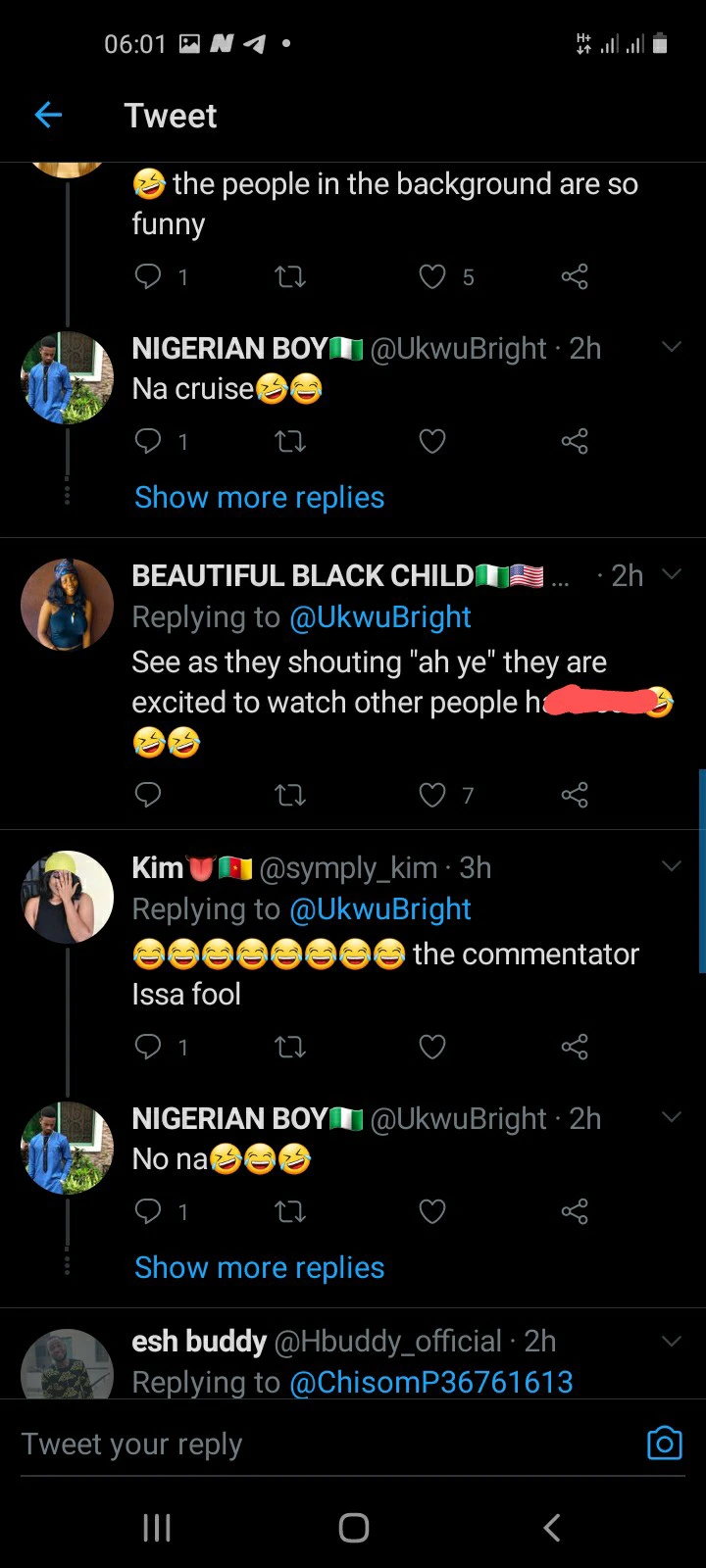Open the camera icon in reply bar

664,1443
